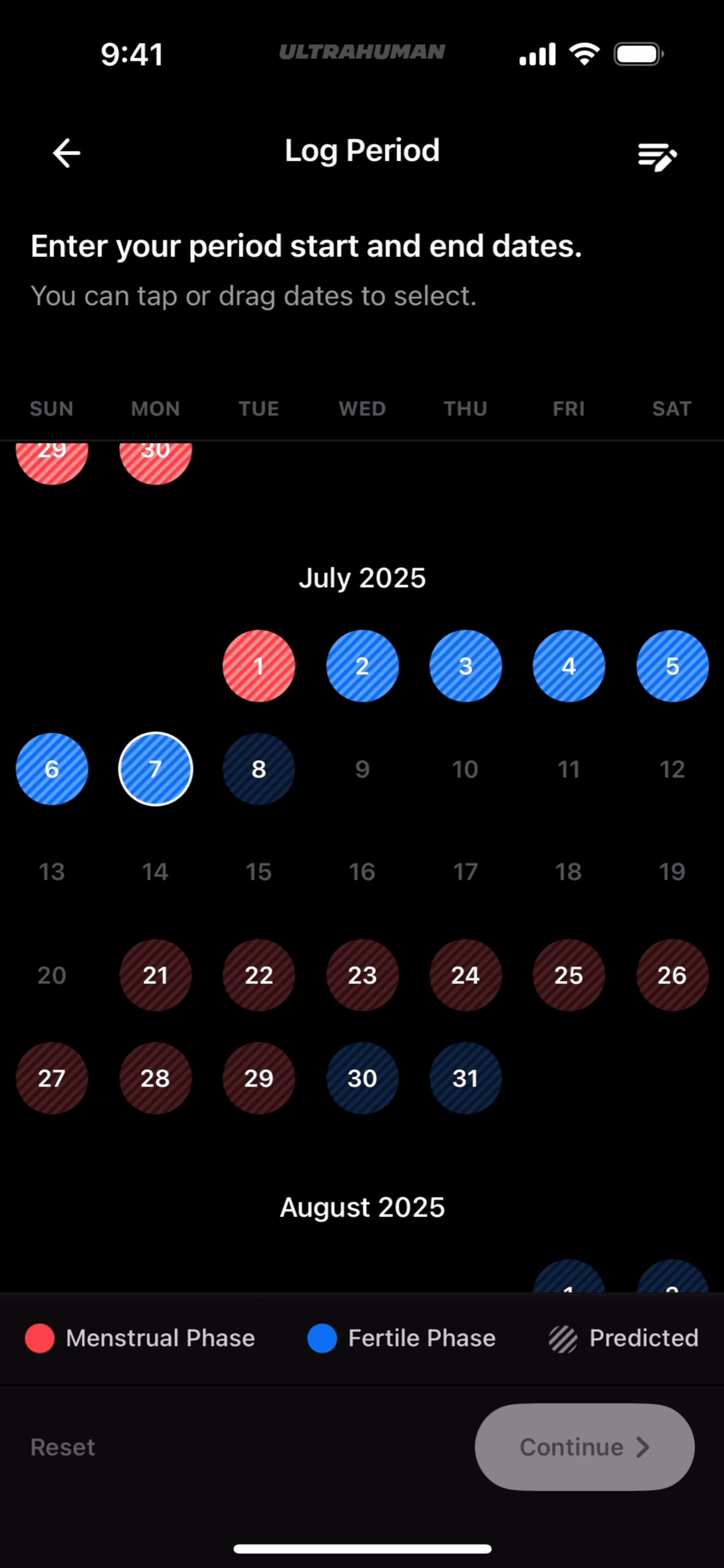Open the edit list icon

click(657, 156)
